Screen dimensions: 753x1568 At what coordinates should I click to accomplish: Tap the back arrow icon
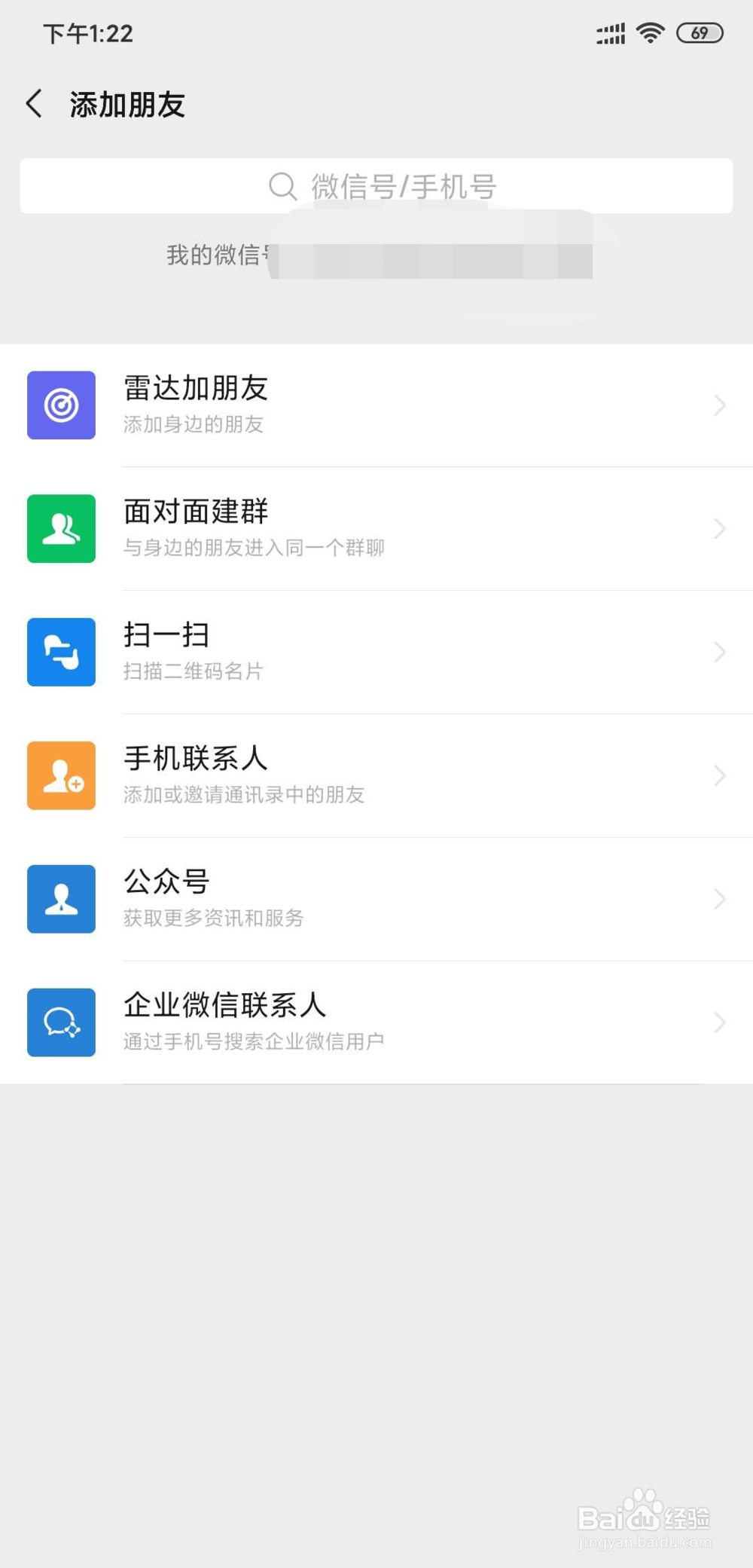tap(34, 103)
